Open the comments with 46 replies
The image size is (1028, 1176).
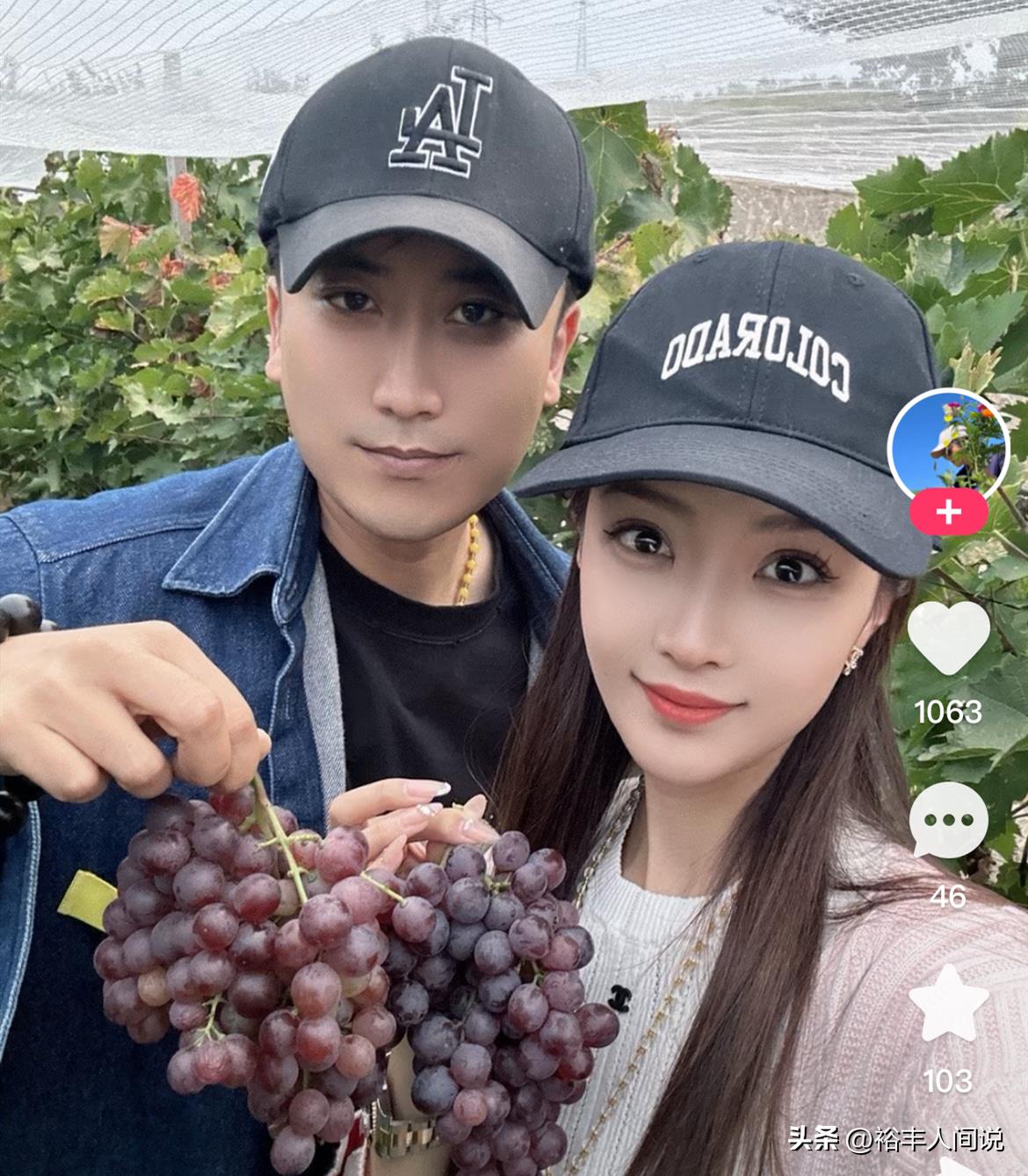coord(948,820)
